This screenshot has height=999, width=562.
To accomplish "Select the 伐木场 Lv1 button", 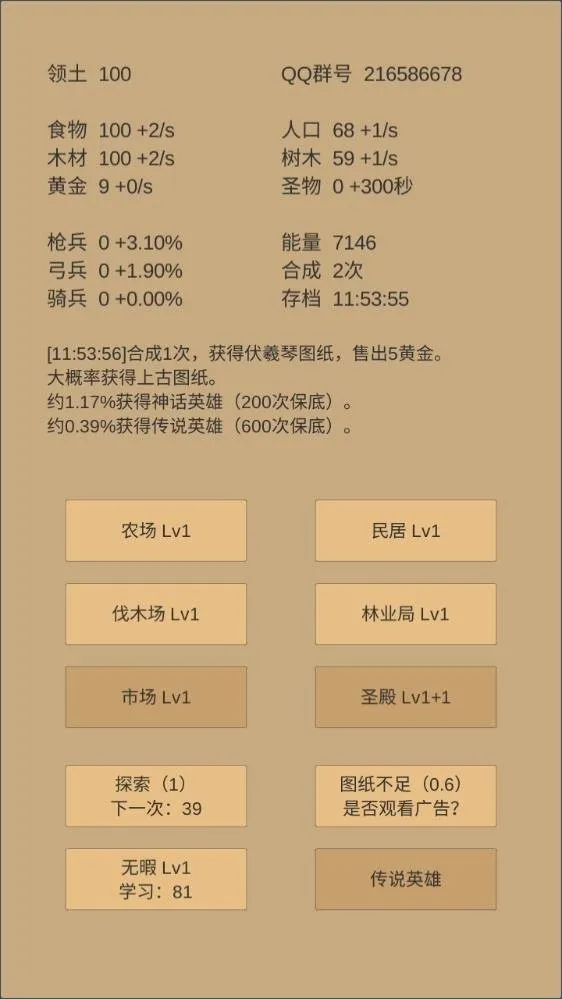I will (156, 614).
